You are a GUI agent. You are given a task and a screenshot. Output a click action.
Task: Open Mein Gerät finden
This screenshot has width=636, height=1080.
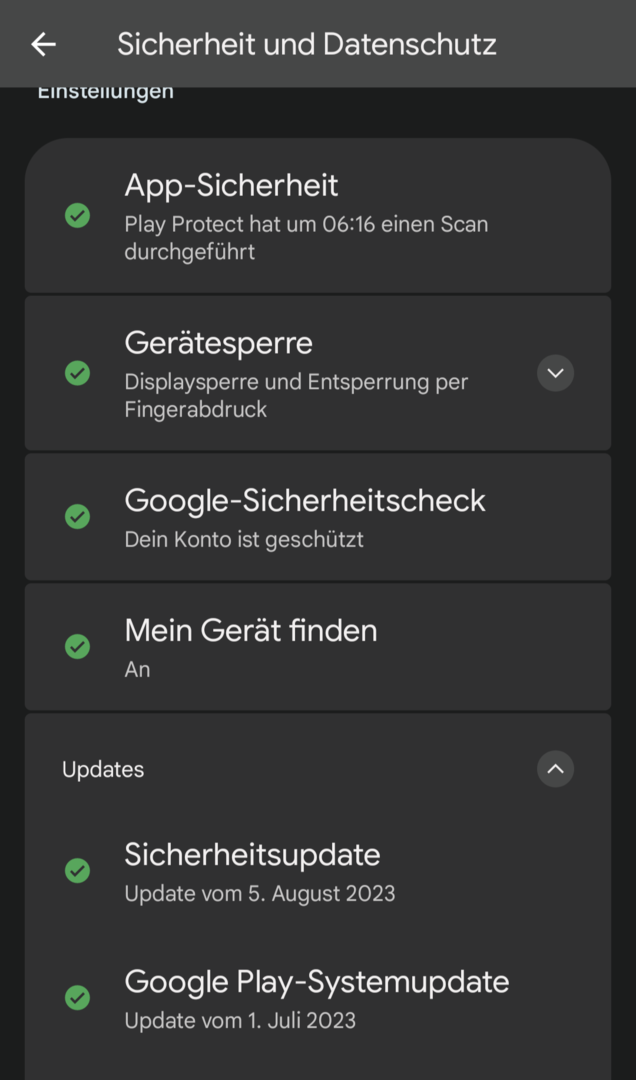click(317, 647)
